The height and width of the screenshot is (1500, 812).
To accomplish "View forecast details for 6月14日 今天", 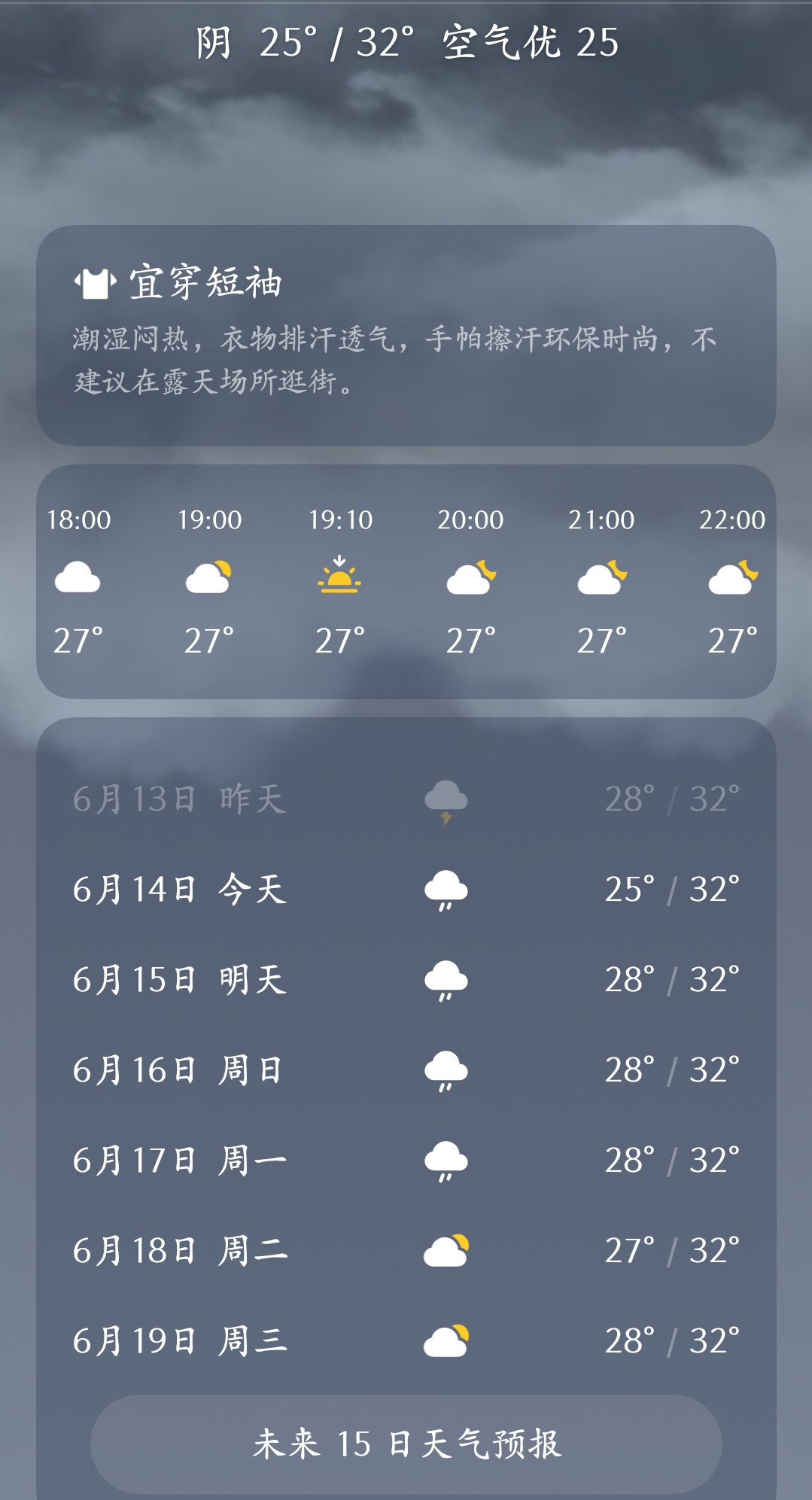I will [406, 890].
